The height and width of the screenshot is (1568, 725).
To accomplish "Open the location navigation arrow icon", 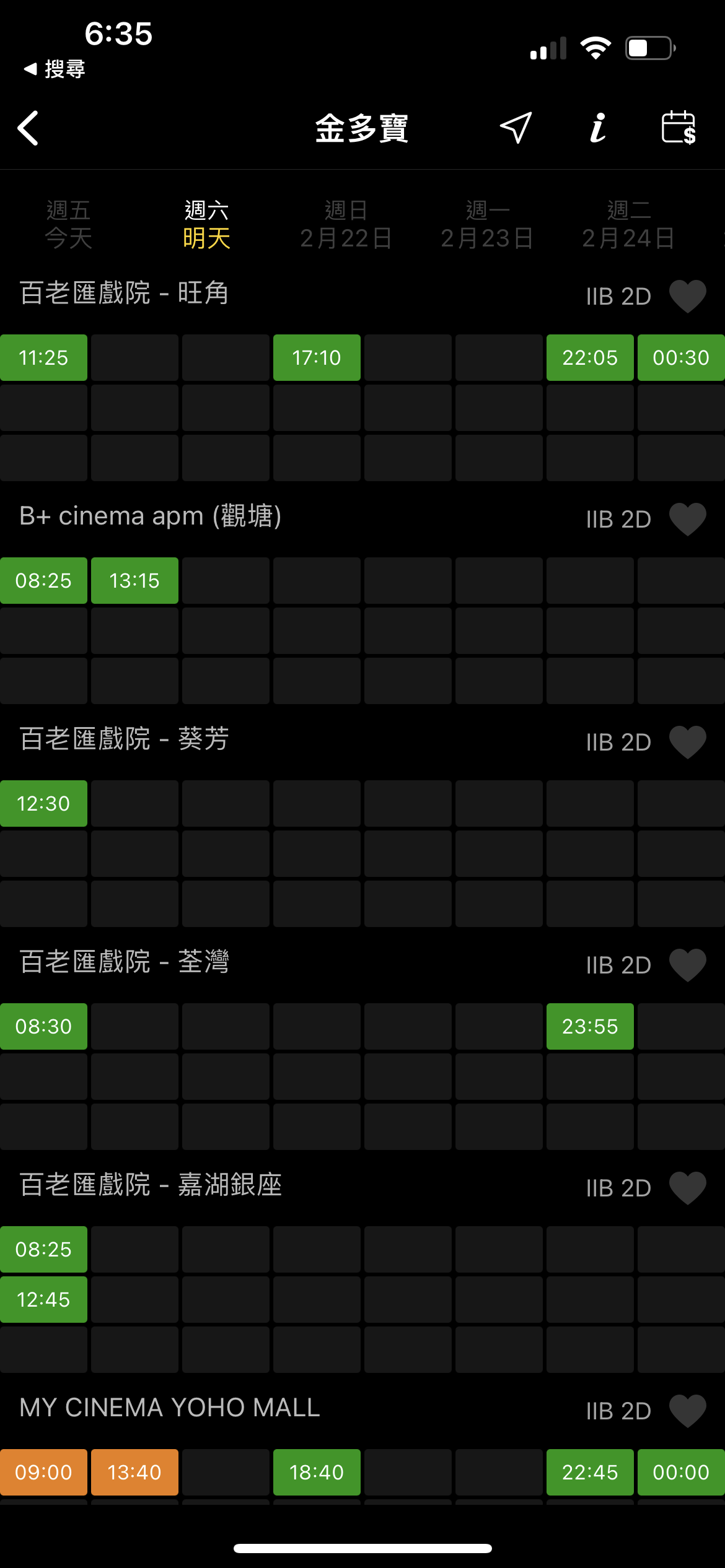I will click(x=516, y=128).
